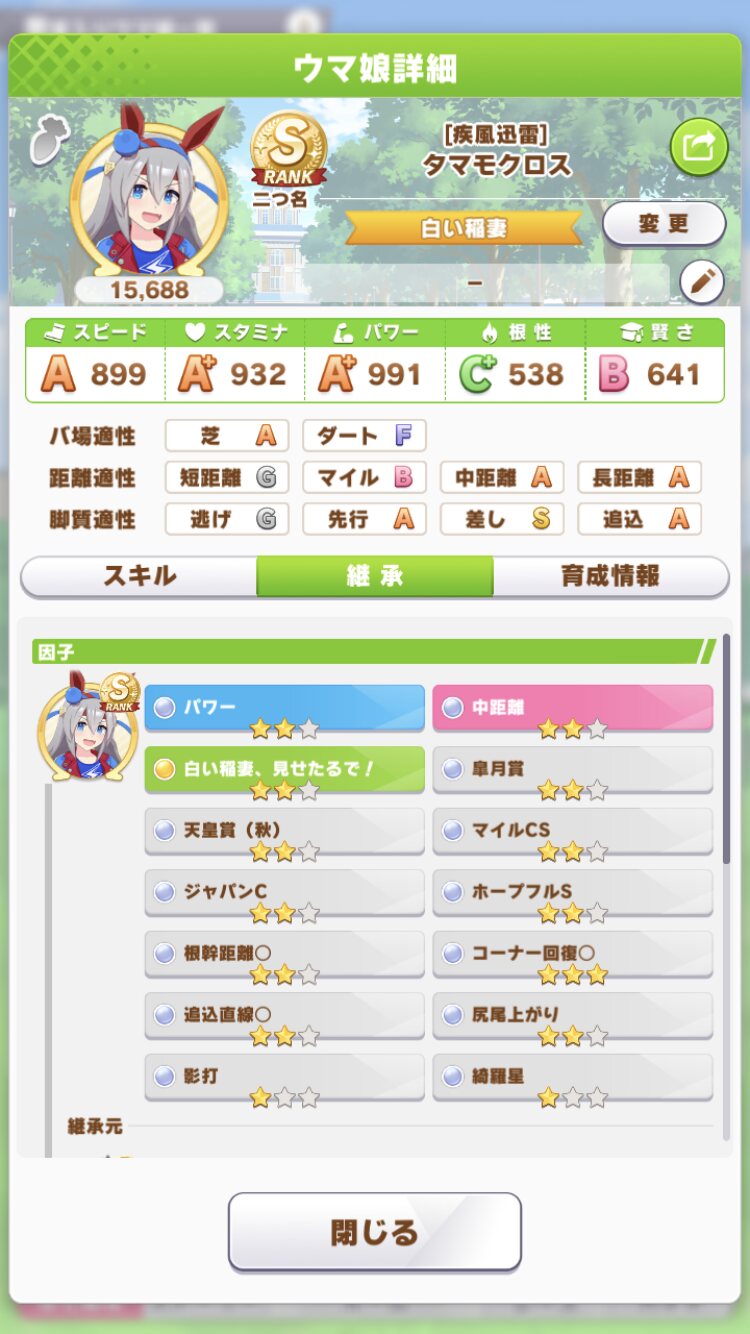Open the 皐月賞 factor info
Viewport: 750px width, 1334px height.
[x=572, y=769]
